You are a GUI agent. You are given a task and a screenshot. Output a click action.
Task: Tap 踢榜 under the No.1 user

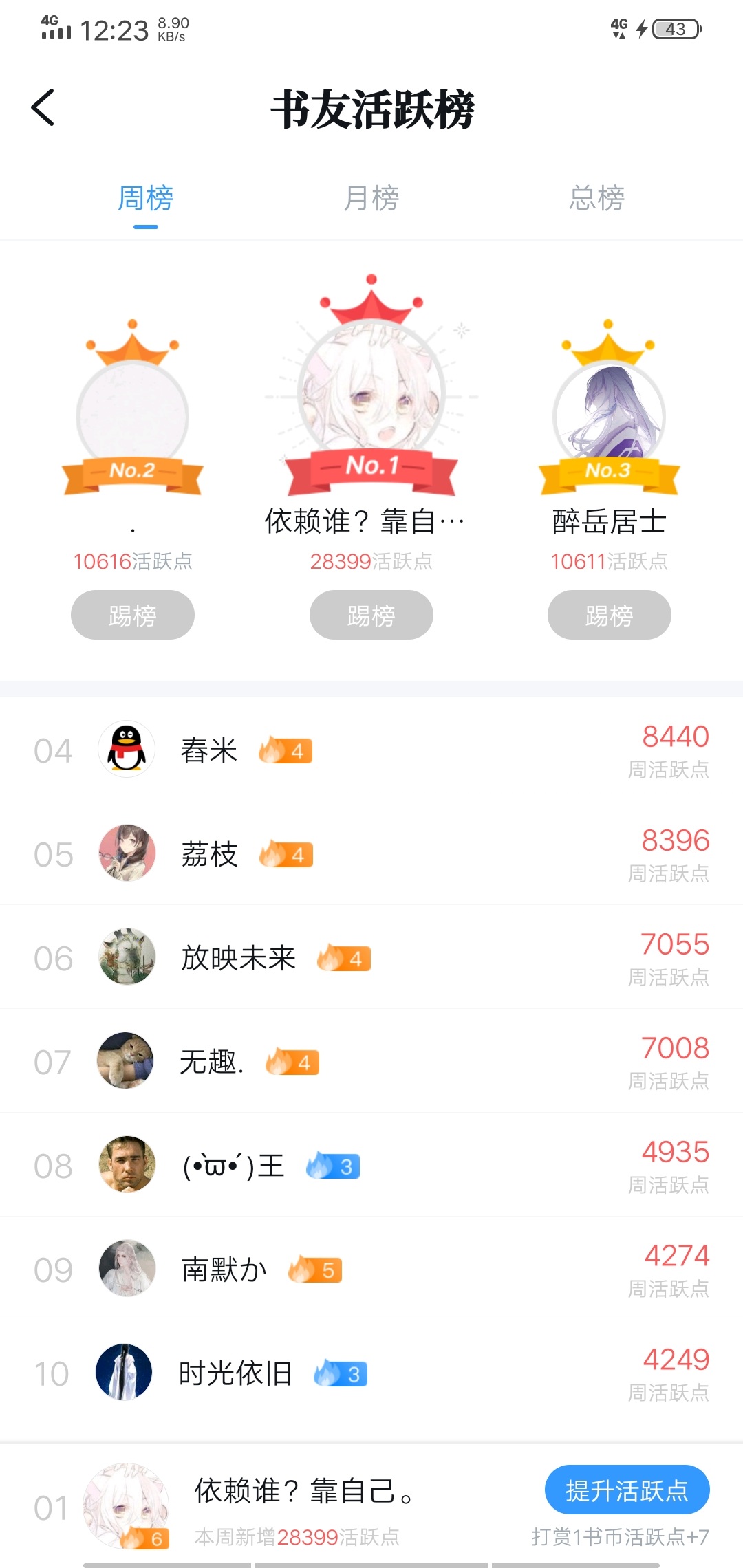tap(371, 615)
